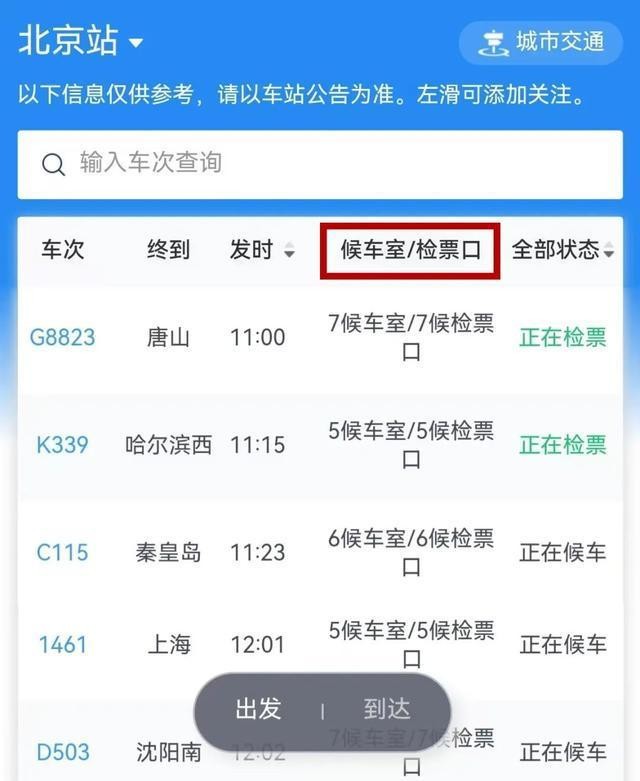Open train D503 to 沈阳南
The image size is (640, 781).
click(62, 751)
